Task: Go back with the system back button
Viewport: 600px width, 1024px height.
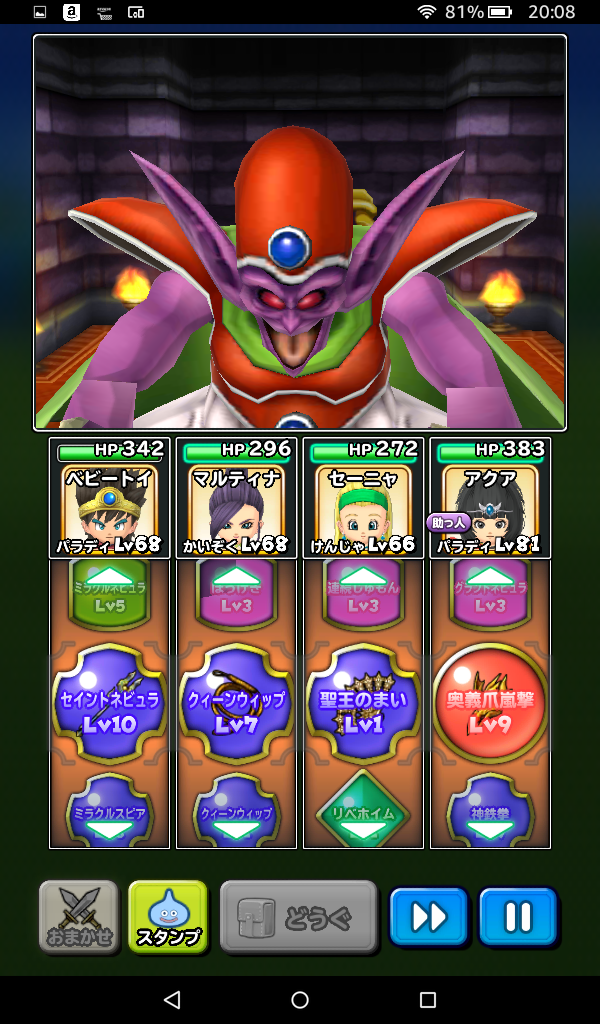Action: pos(172,1000)
